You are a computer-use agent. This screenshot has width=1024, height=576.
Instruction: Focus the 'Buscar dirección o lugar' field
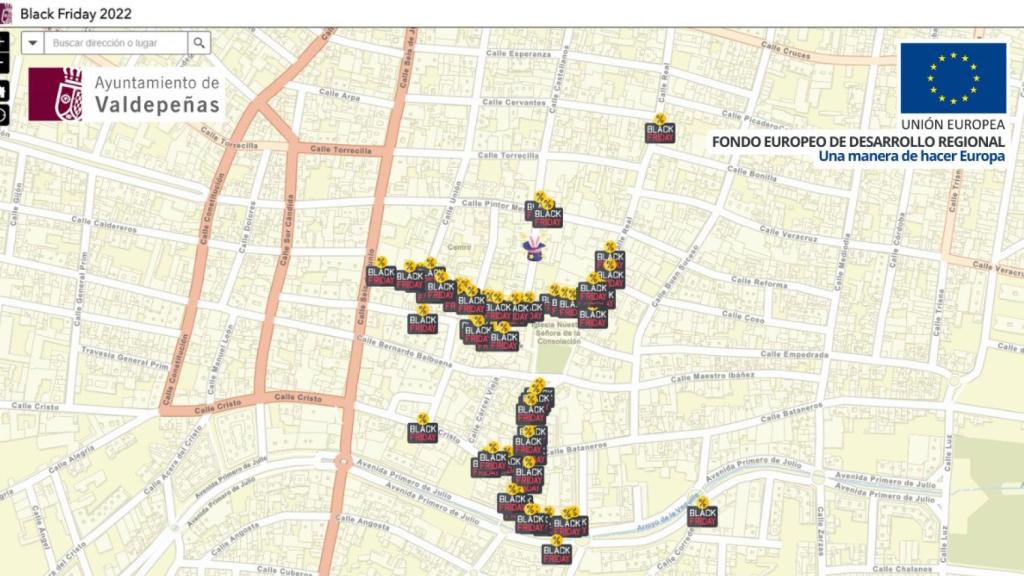pyautogui.click(x=116, y=43)
